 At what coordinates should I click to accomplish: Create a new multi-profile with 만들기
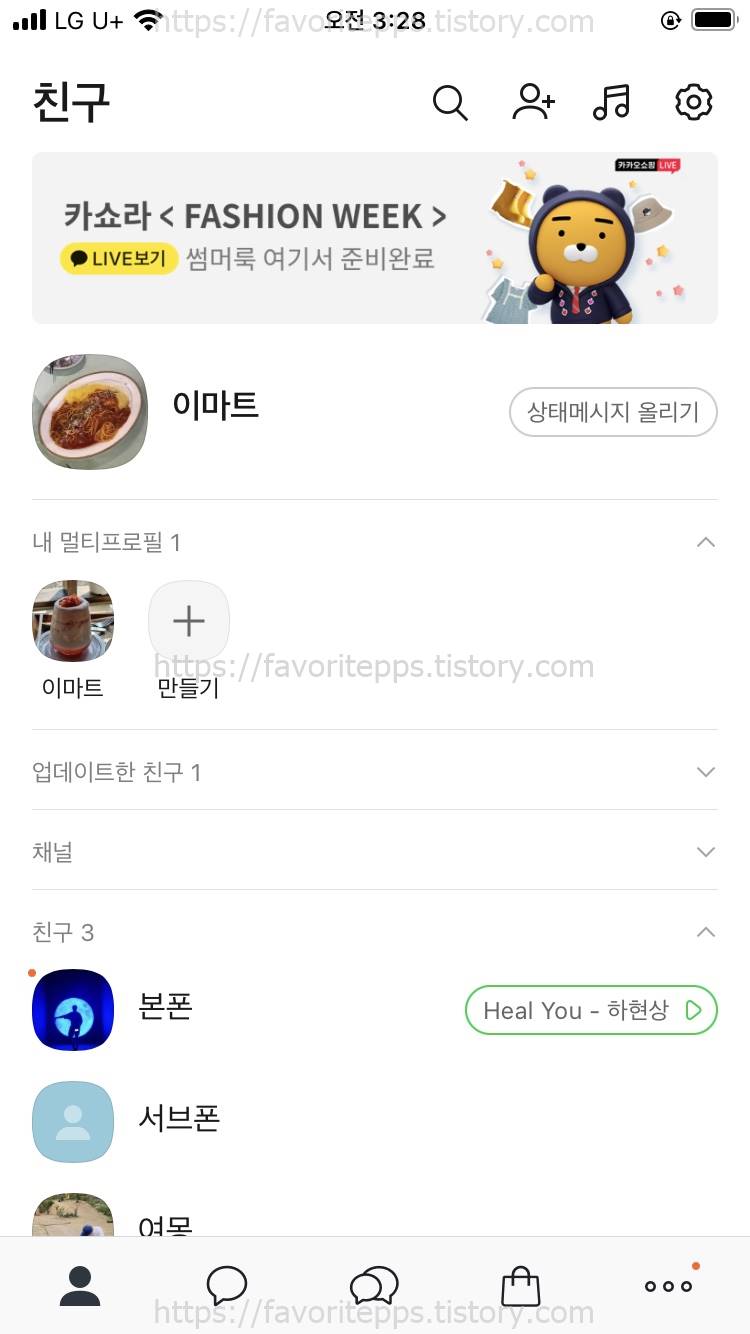pyautogui.click(x=188, y=640)
